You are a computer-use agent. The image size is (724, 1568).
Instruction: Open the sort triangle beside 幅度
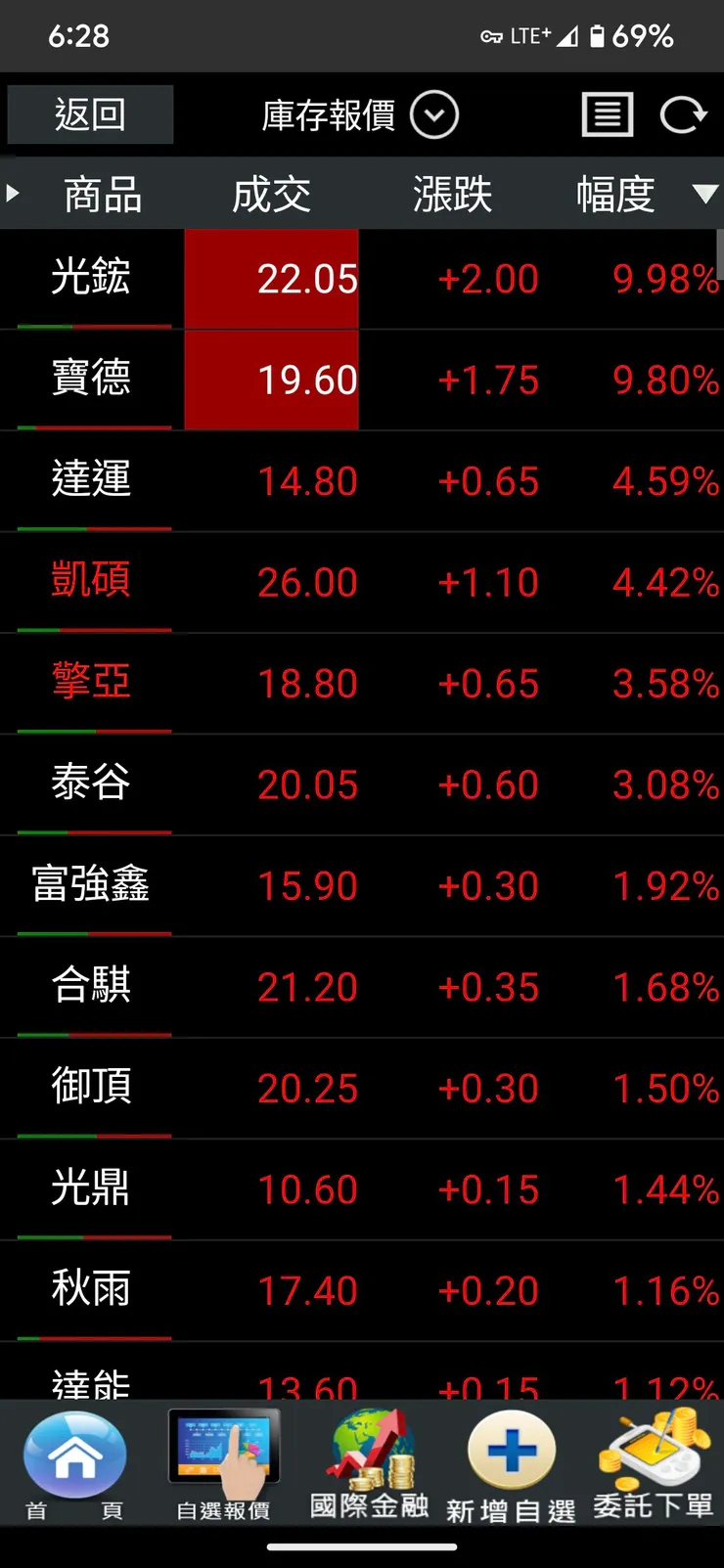(x=706, y=193)
